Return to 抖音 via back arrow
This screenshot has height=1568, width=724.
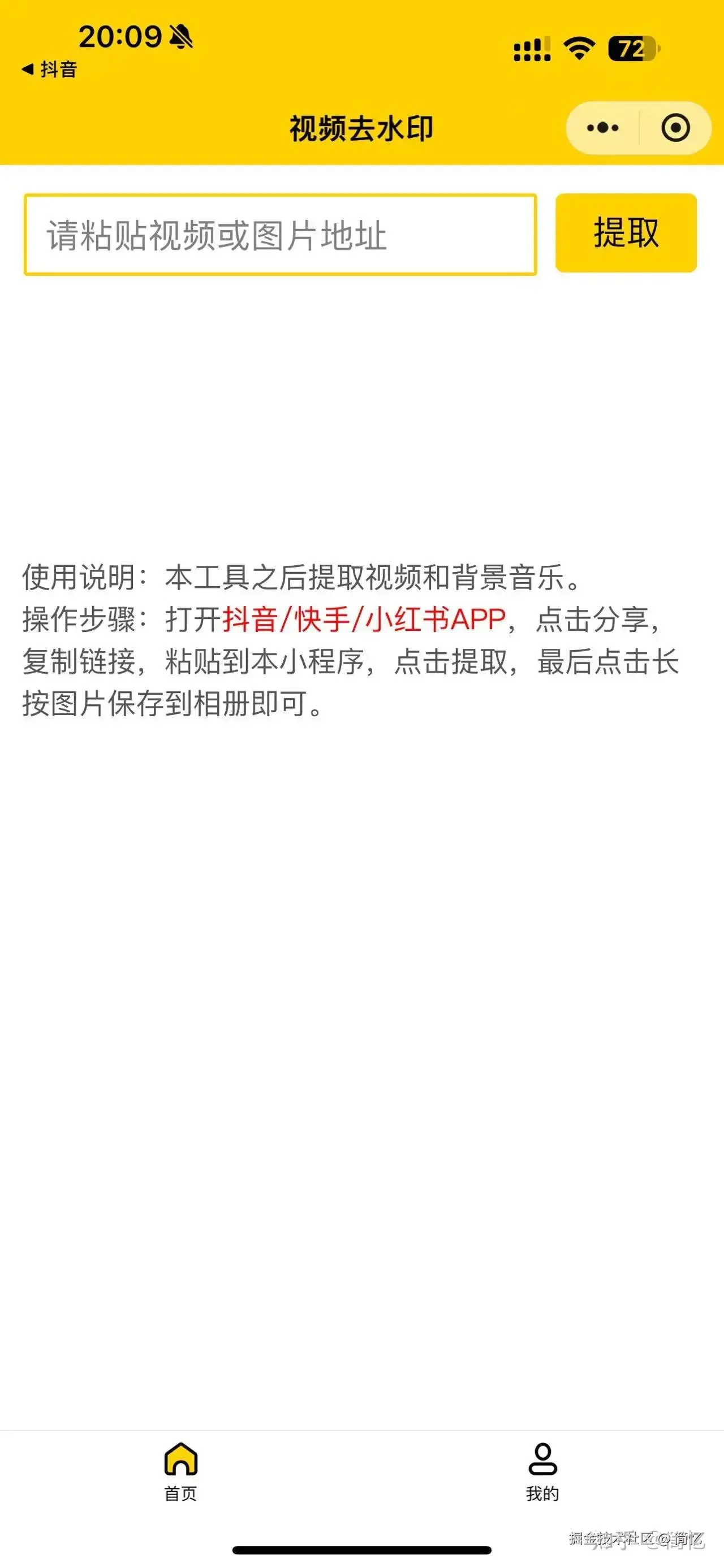tap(49, 70)
